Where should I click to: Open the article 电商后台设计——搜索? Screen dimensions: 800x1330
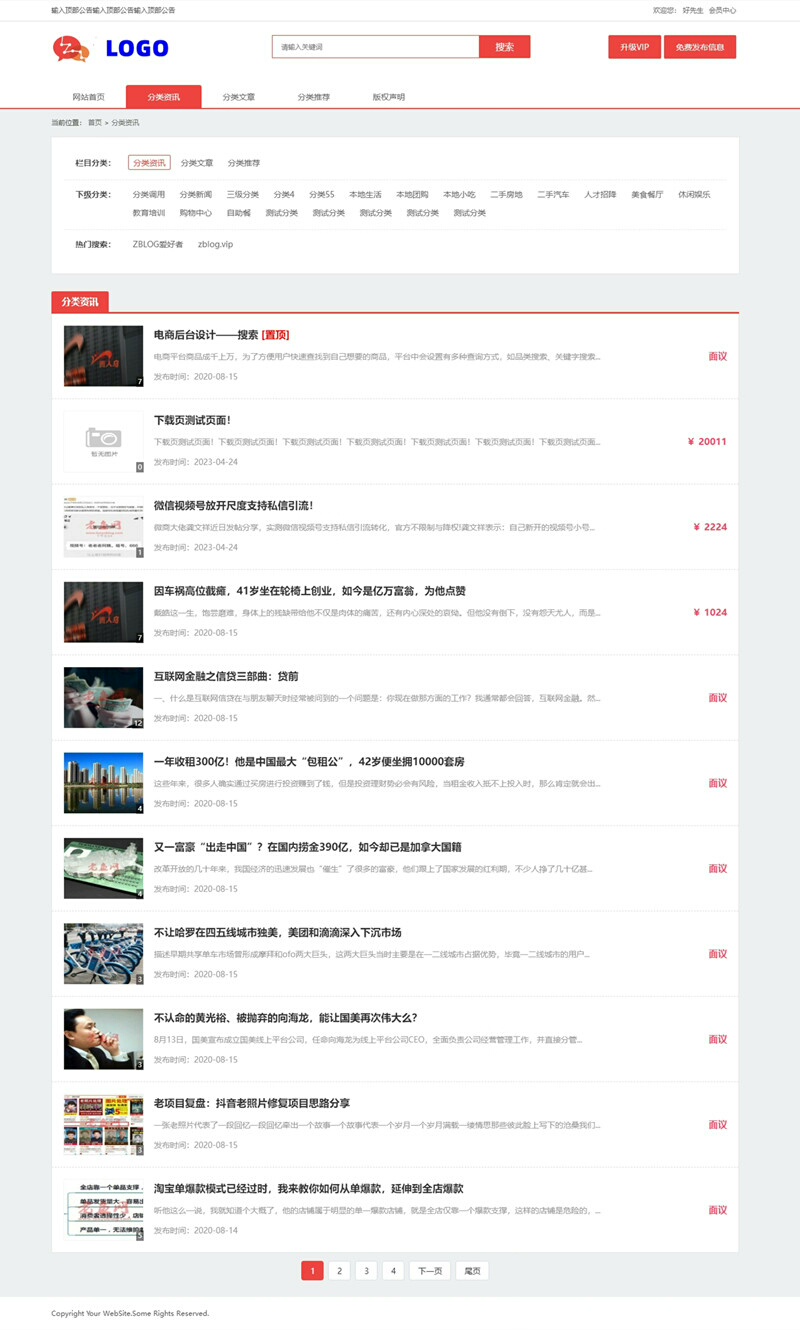206,335
